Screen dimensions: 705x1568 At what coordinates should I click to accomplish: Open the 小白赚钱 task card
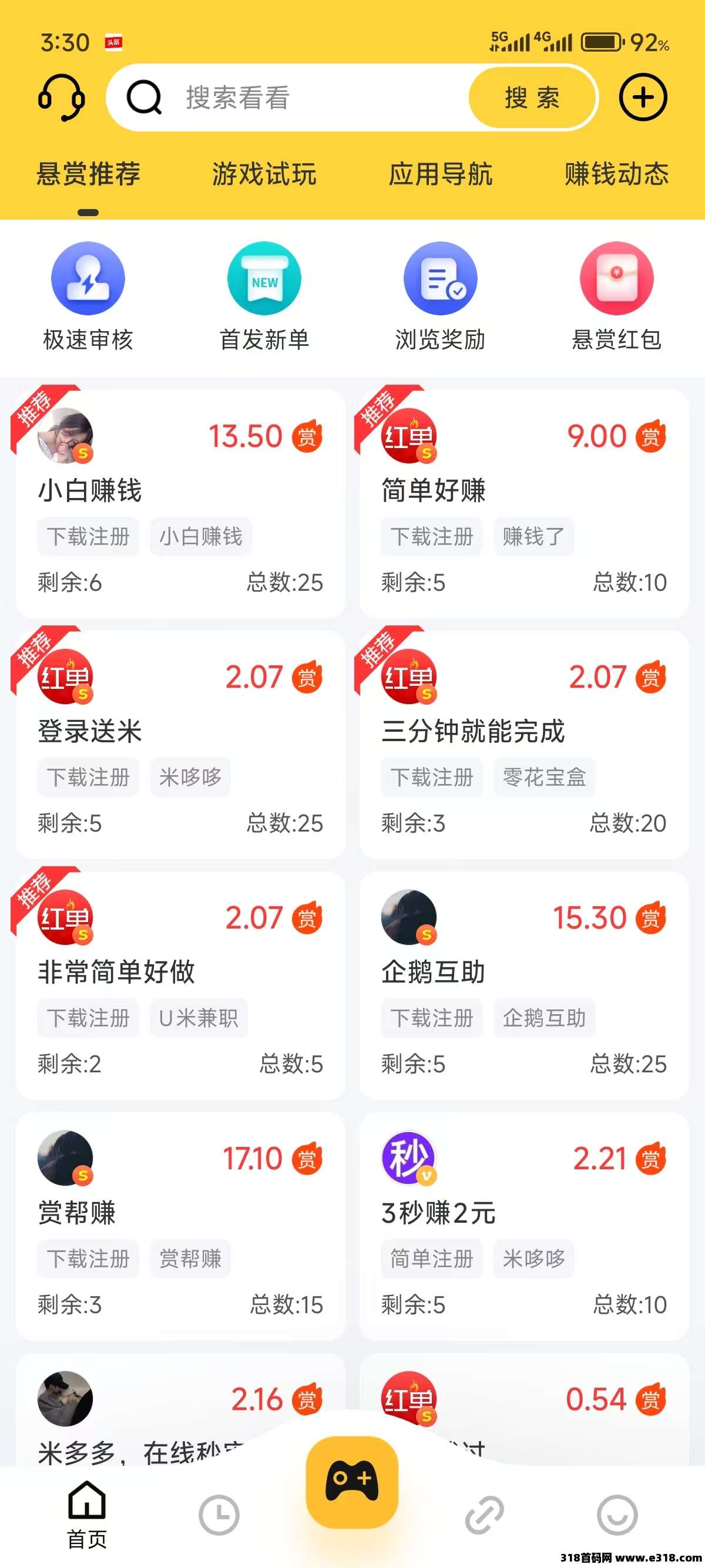(x=180, y=504)
